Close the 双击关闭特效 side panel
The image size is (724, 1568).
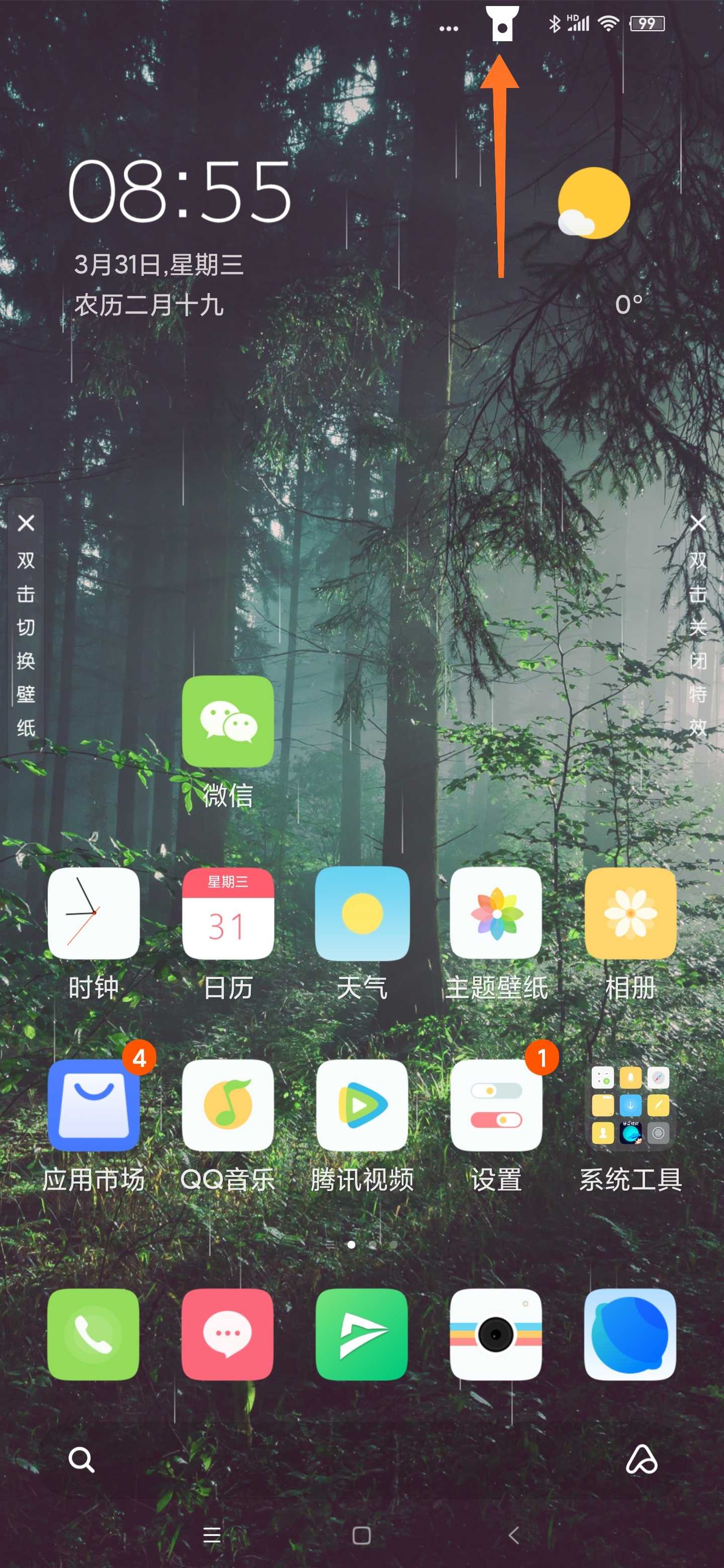tap(698, 523)
